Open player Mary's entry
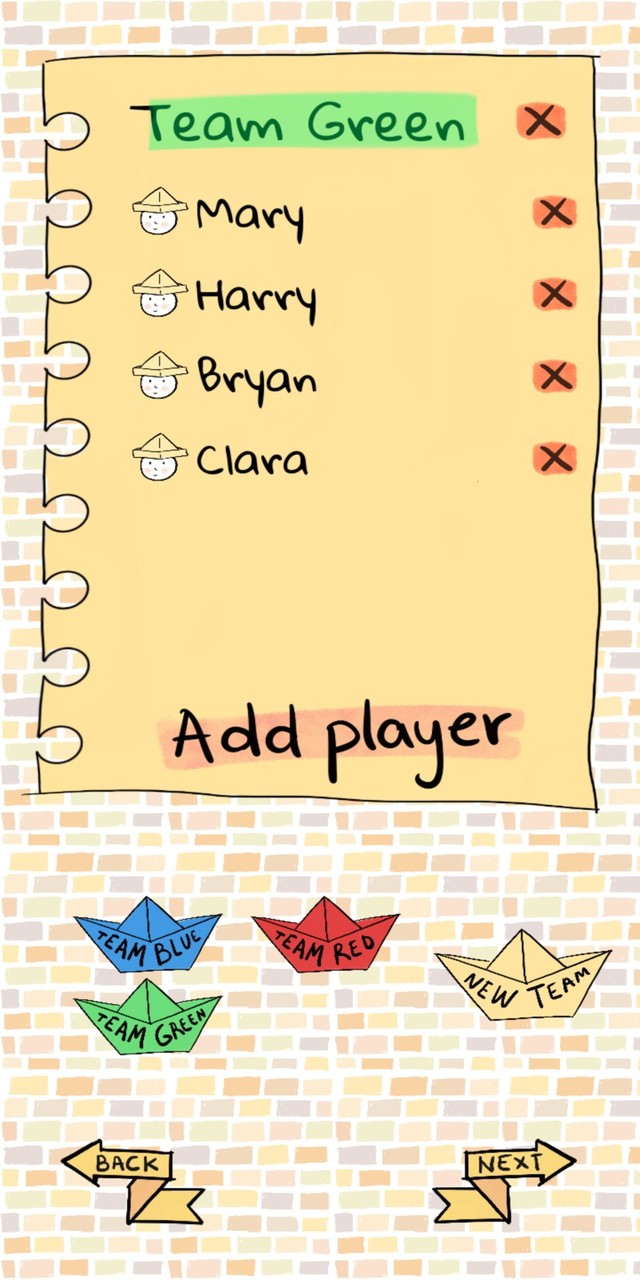Screen dimensions: 640x1280 250,214
